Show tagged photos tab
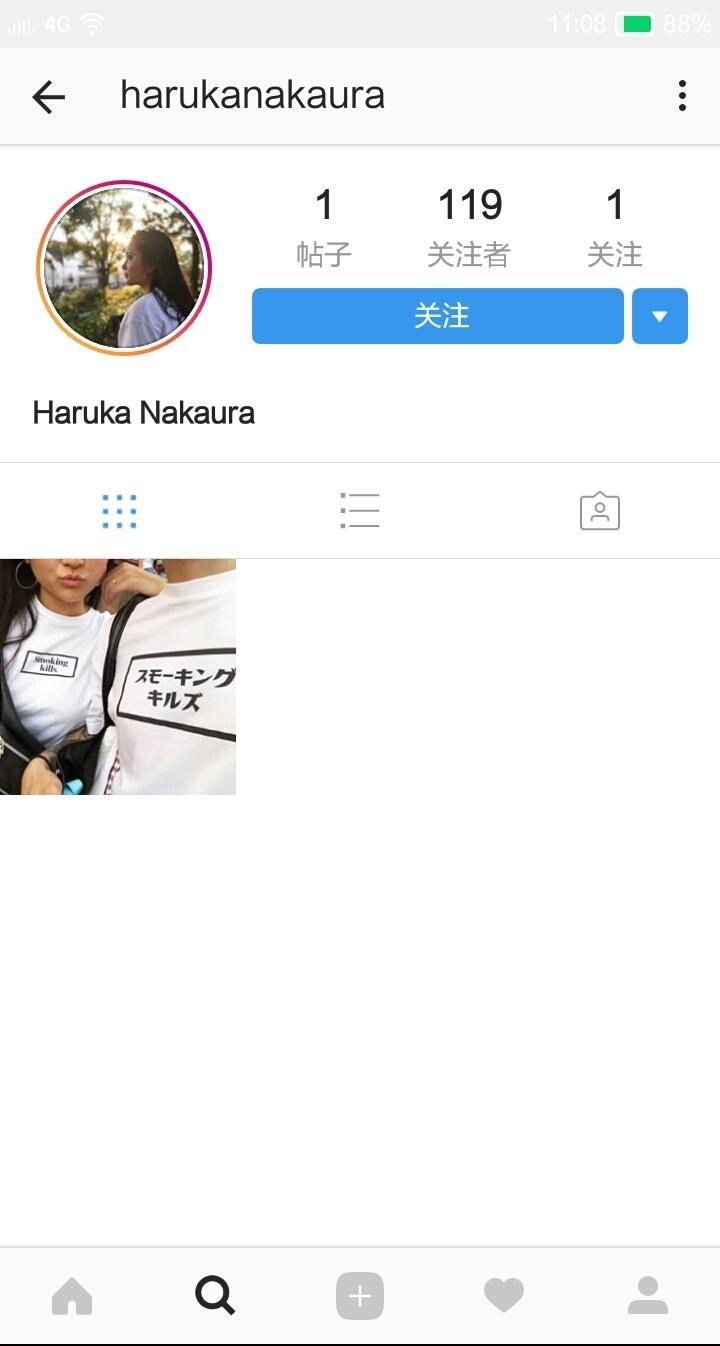720x1346 pixels. tap(599, 511)
